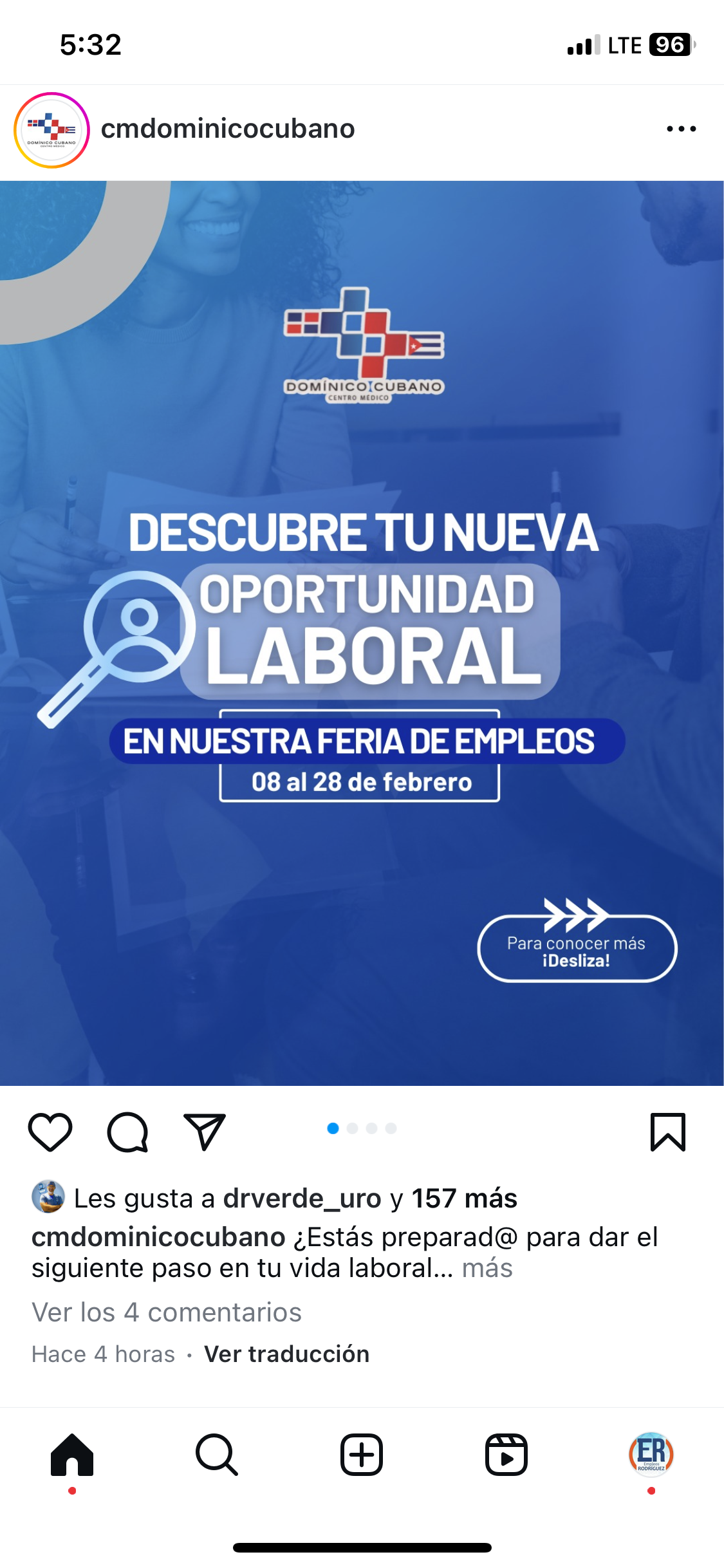The width and height of the screenshot is (724, 1568).
Task: Share the post via paper plane icon
Action: [205, 1132]
